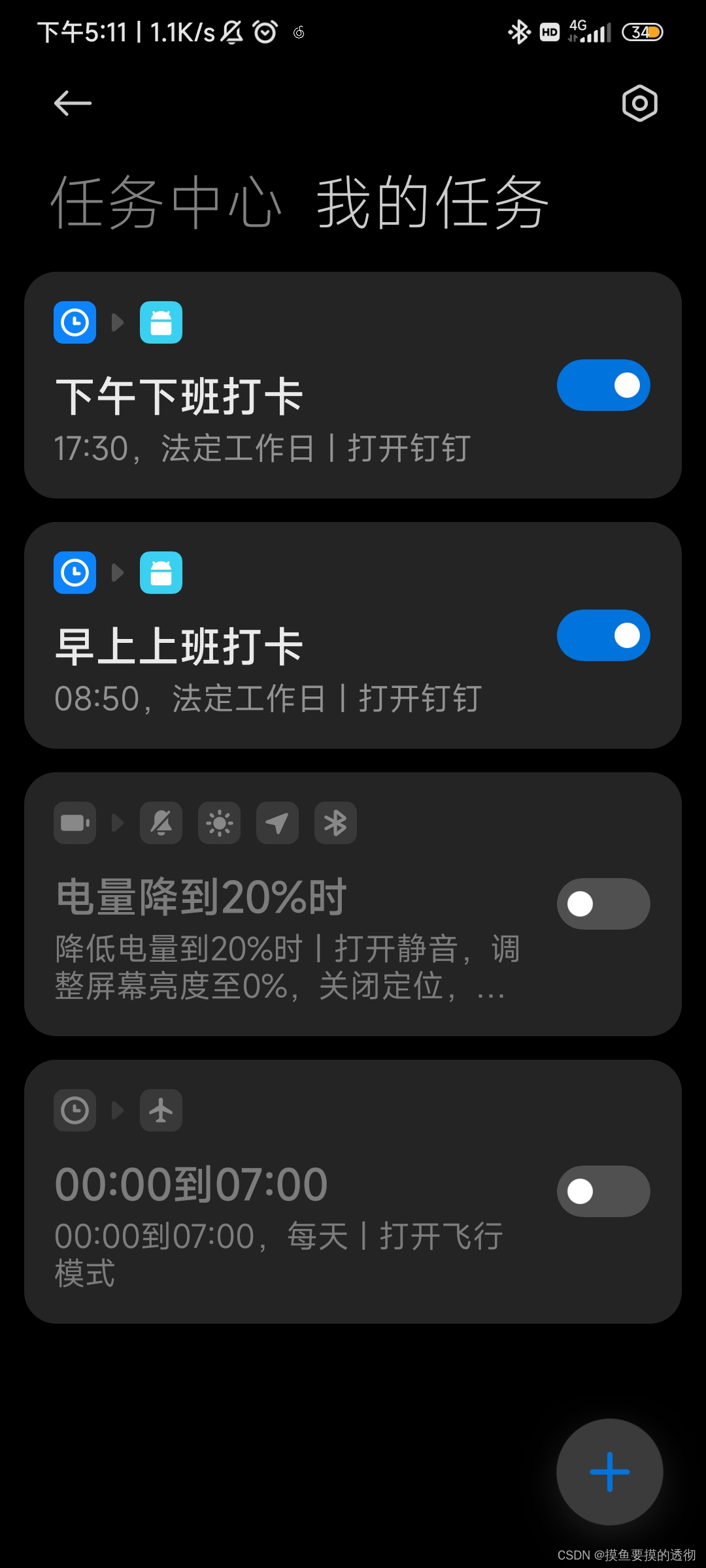
Task: Tap the back arrow to leave this page
Action: 72,103
